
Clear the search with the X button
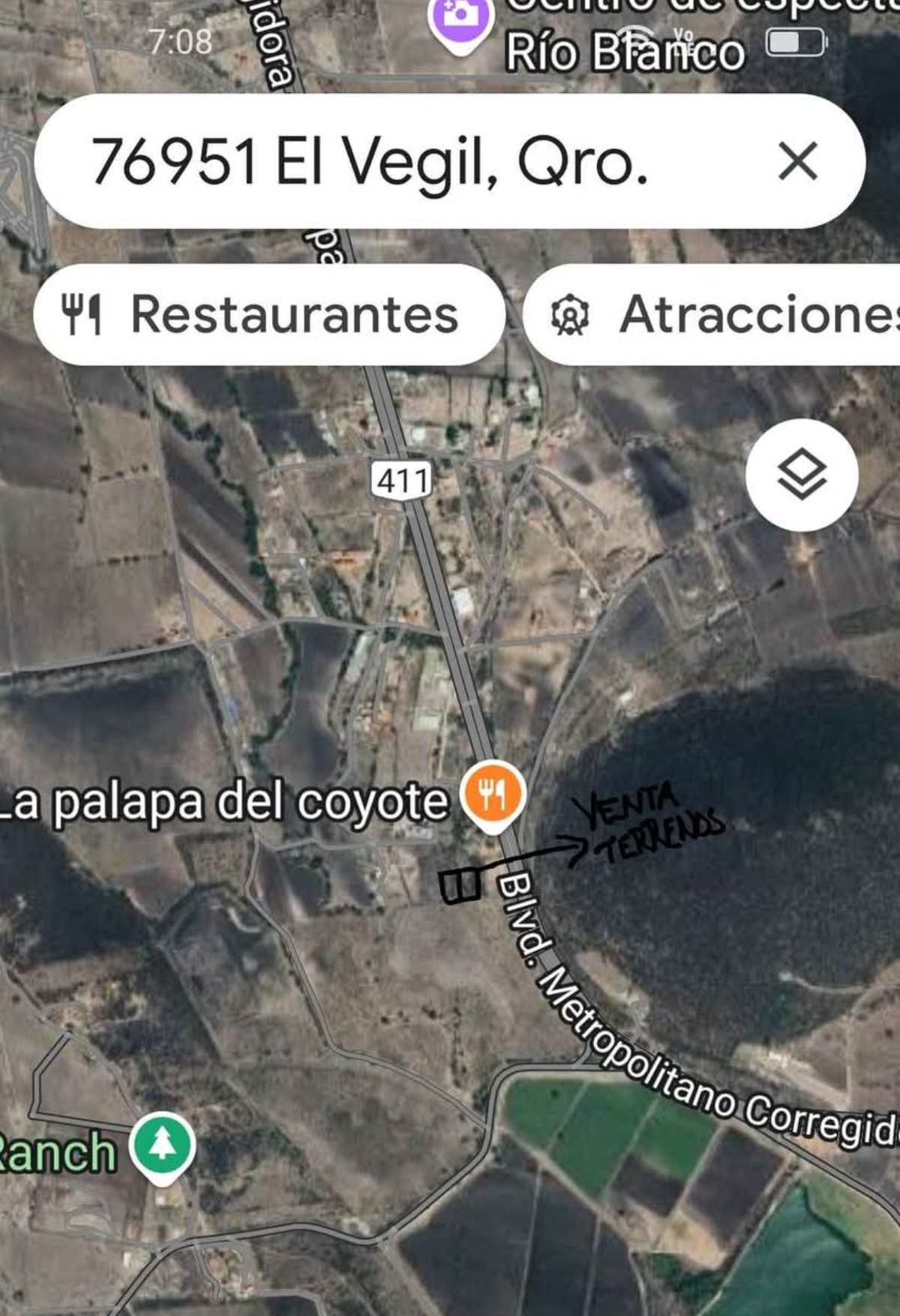pos(797,161)
